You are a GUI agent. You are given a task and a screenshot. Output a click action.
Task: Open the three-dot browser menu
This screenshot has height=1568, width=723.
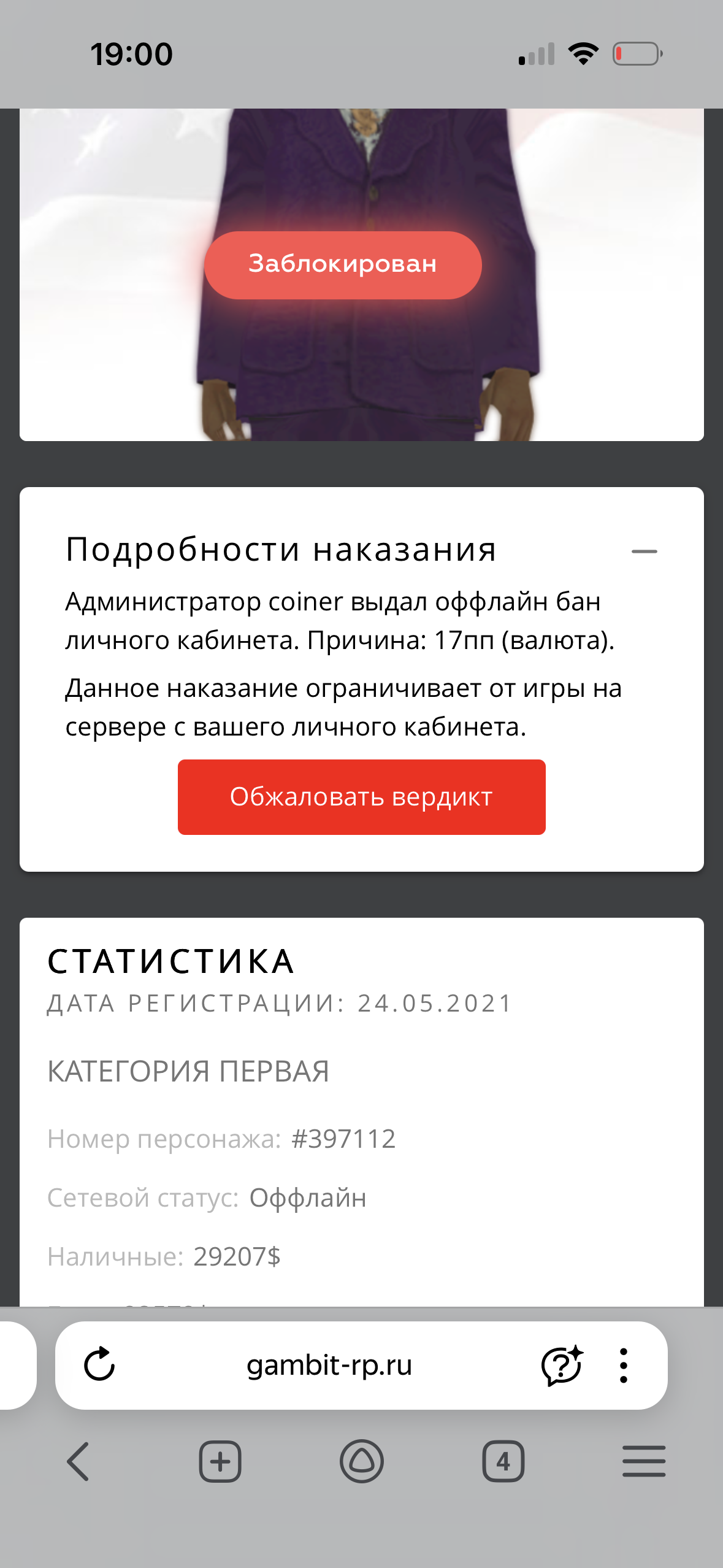point(623,1366)
